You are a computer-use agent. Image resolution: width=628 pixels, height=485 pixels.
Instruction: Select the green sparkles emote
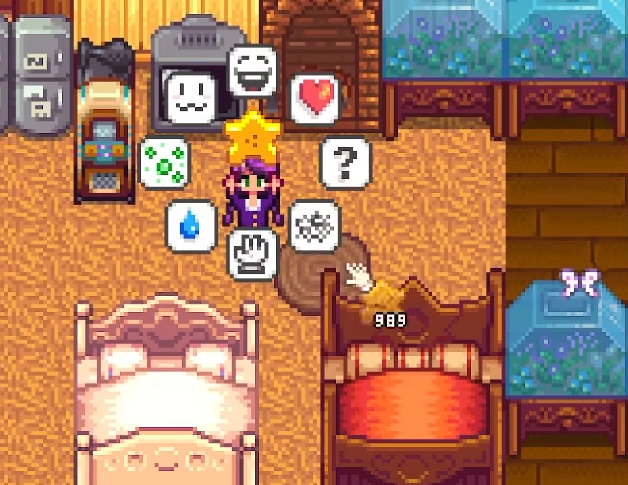(164, 160)
